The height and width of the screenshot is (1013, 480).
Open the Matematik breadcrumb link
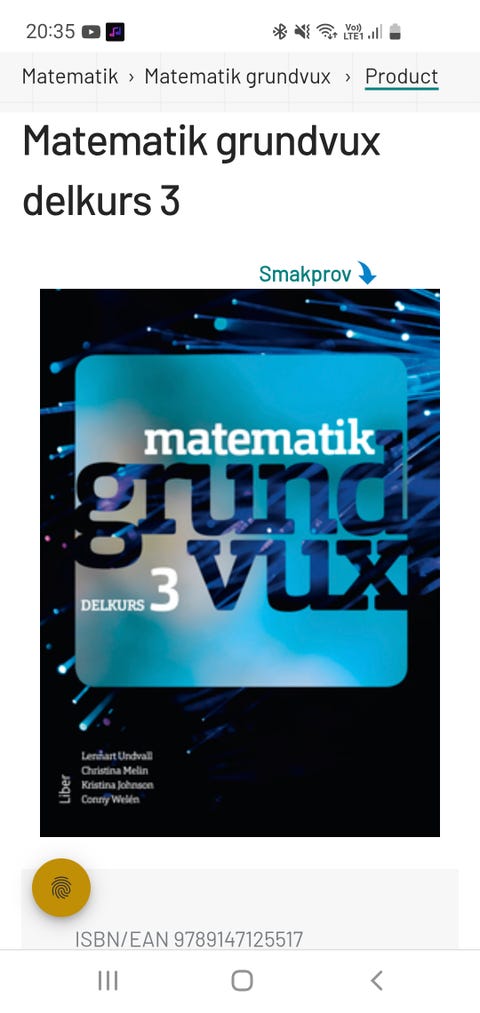coord(70,77)
